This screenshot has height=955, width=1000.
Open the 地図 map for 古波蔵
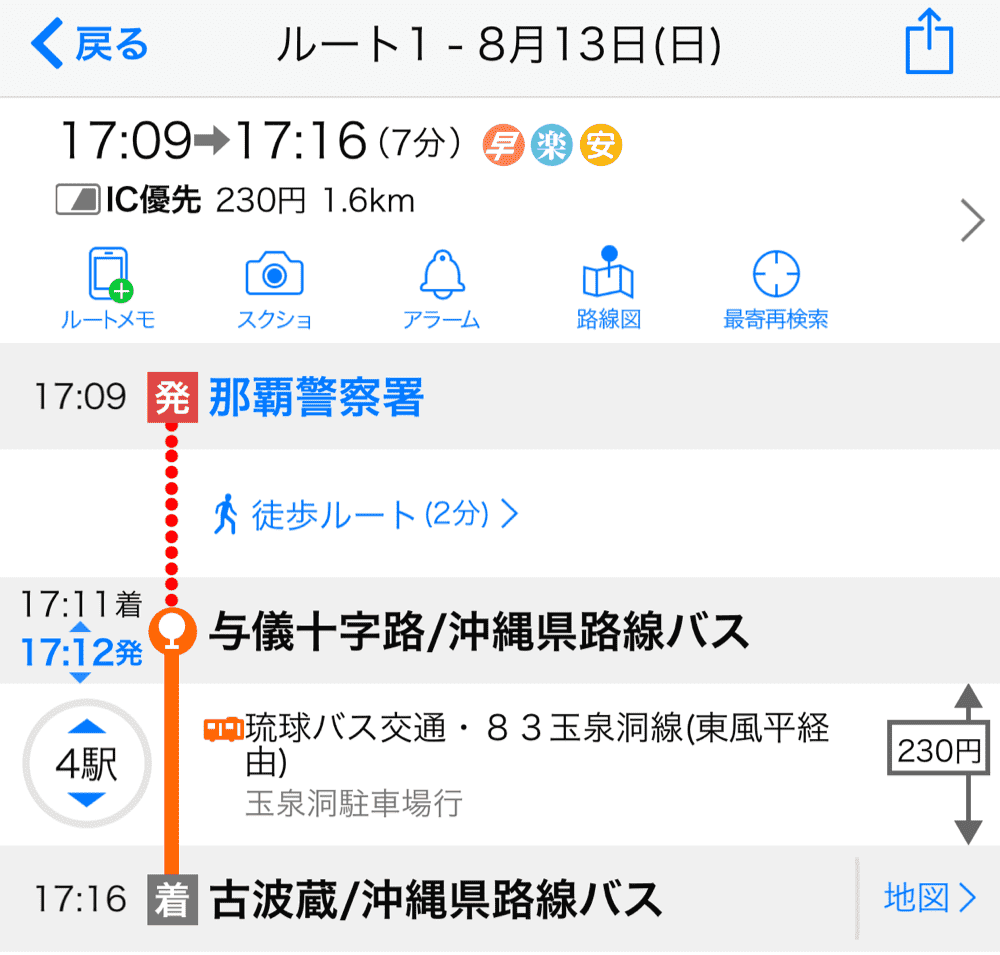(929, 898)
